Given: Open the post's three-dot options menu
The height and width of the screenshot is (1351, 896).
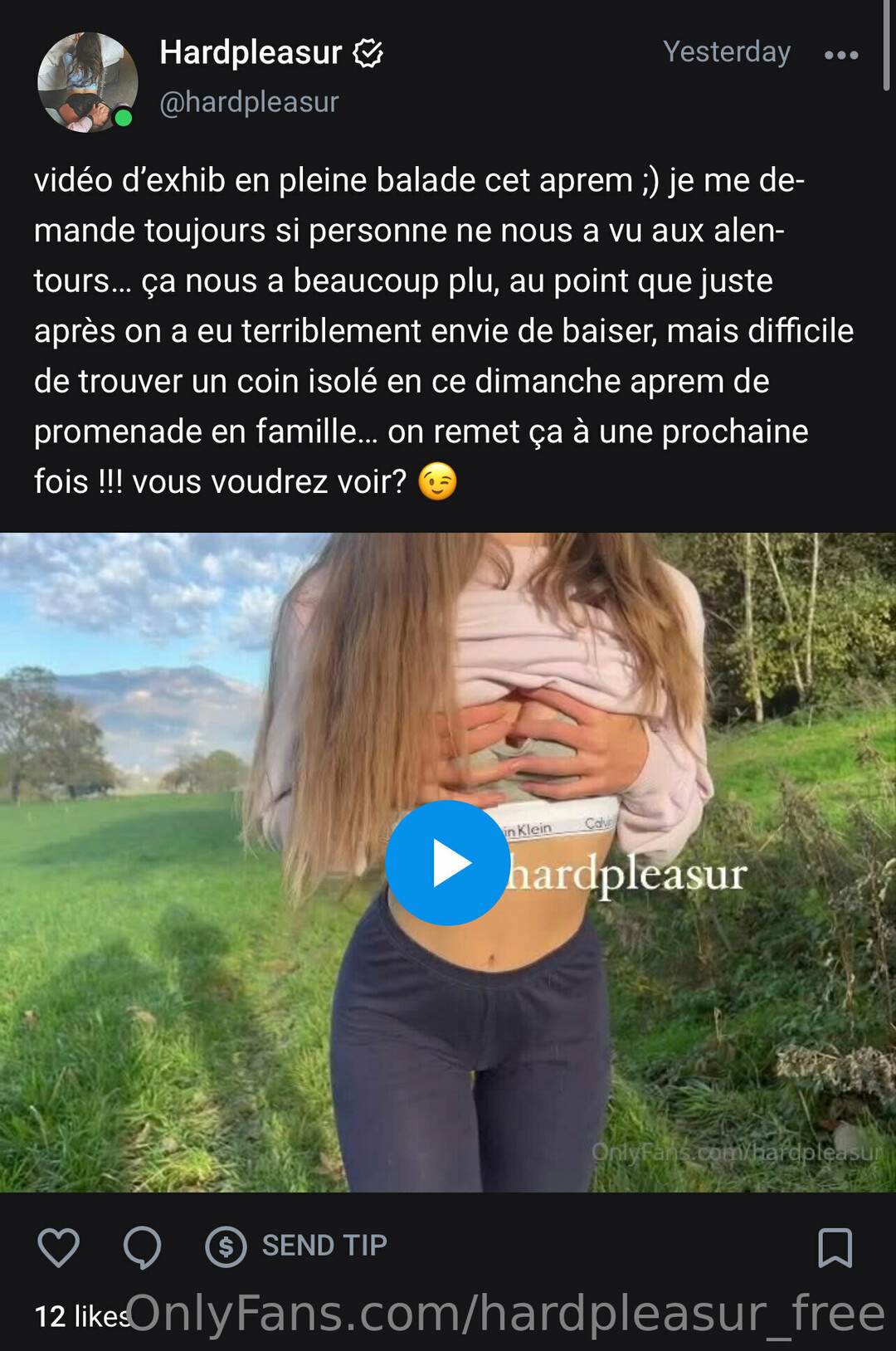Looking at the screenshot, I should (x=840, y=55).
